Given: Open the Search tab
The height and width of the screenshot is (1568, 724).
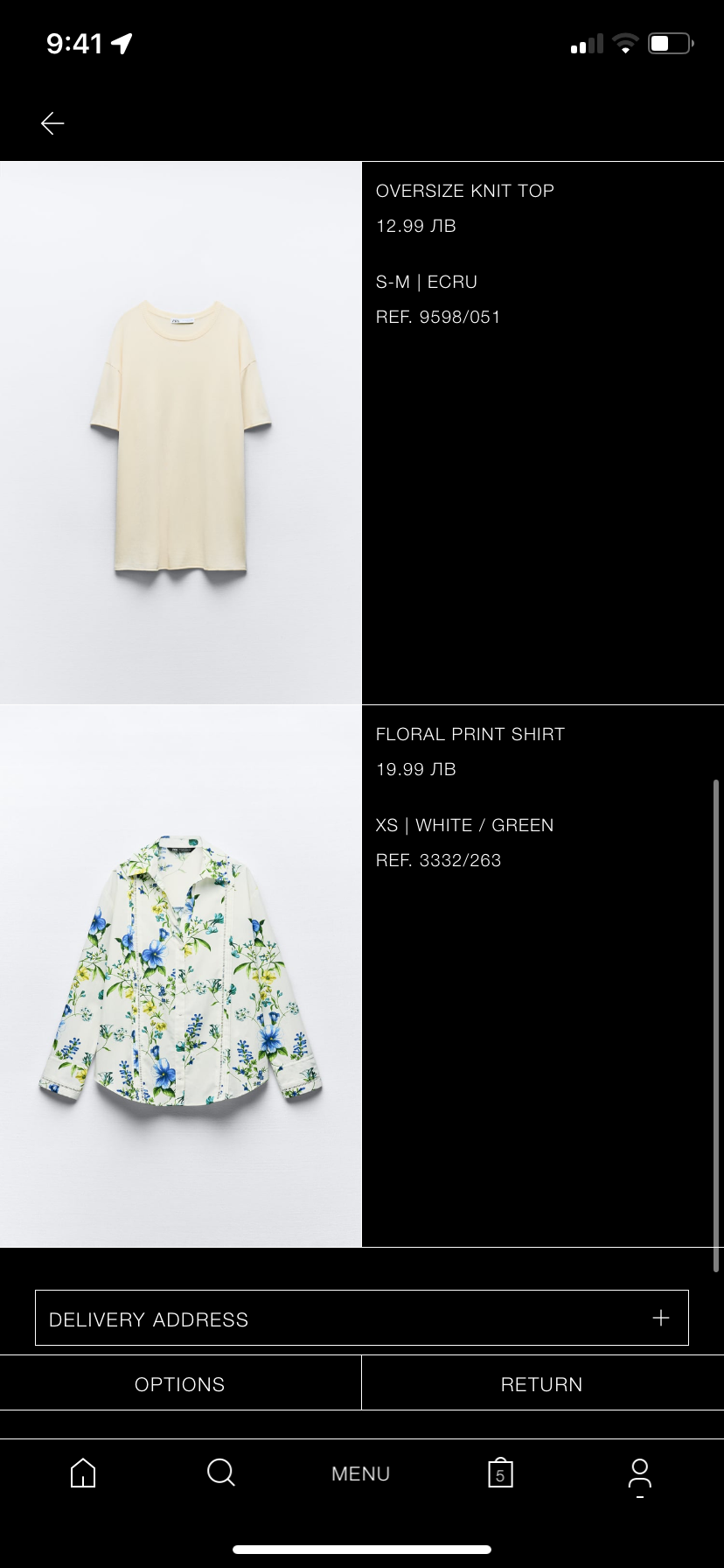Looking at the screenshot, I should (220, 1473).
